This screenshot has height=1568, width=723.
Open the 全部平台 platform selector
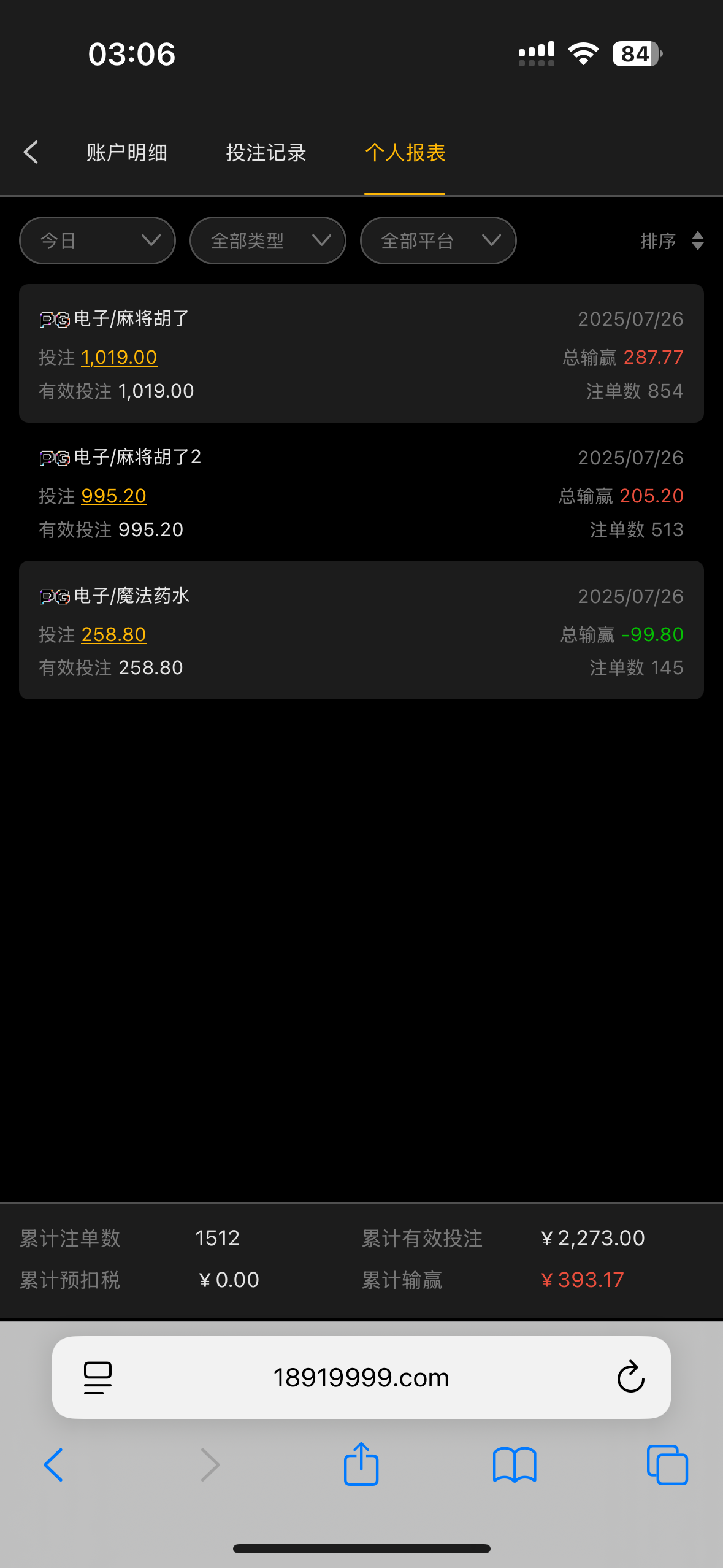[438, 240]
